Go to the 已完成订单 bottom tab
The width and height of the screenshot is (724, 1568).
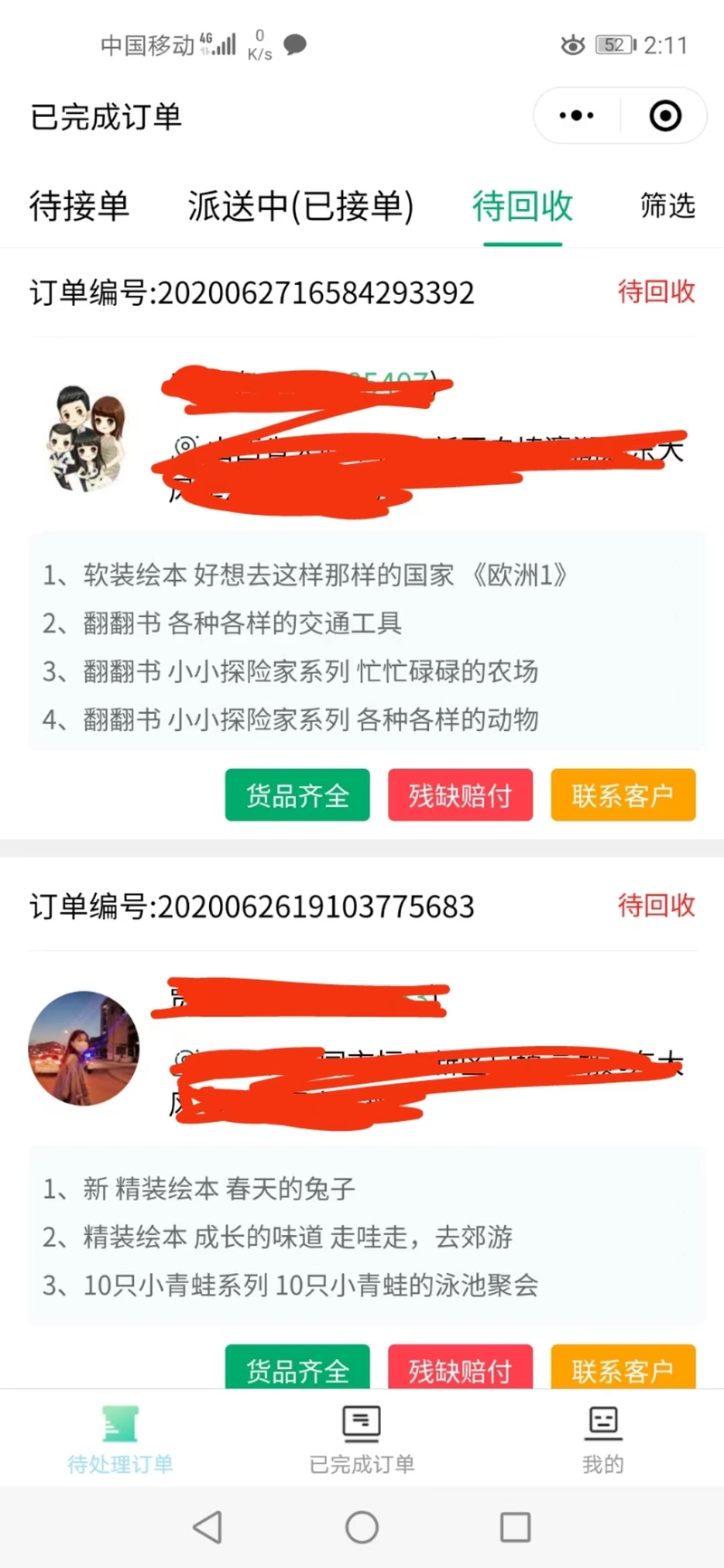click(x=362, y=1440)
